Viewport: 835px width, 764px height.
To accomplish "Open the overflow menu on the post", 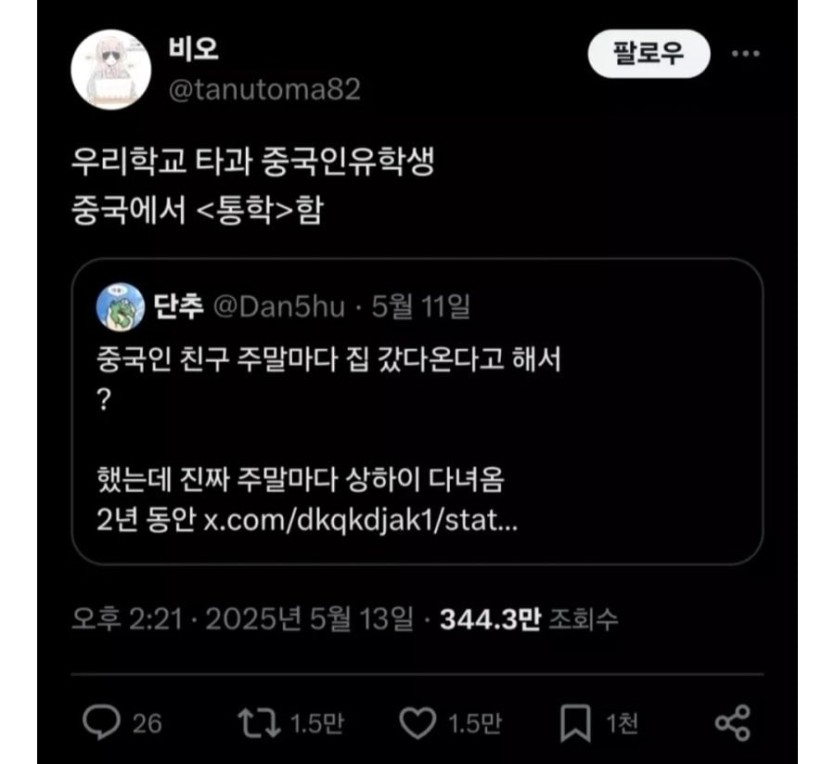I will [744, 54].
